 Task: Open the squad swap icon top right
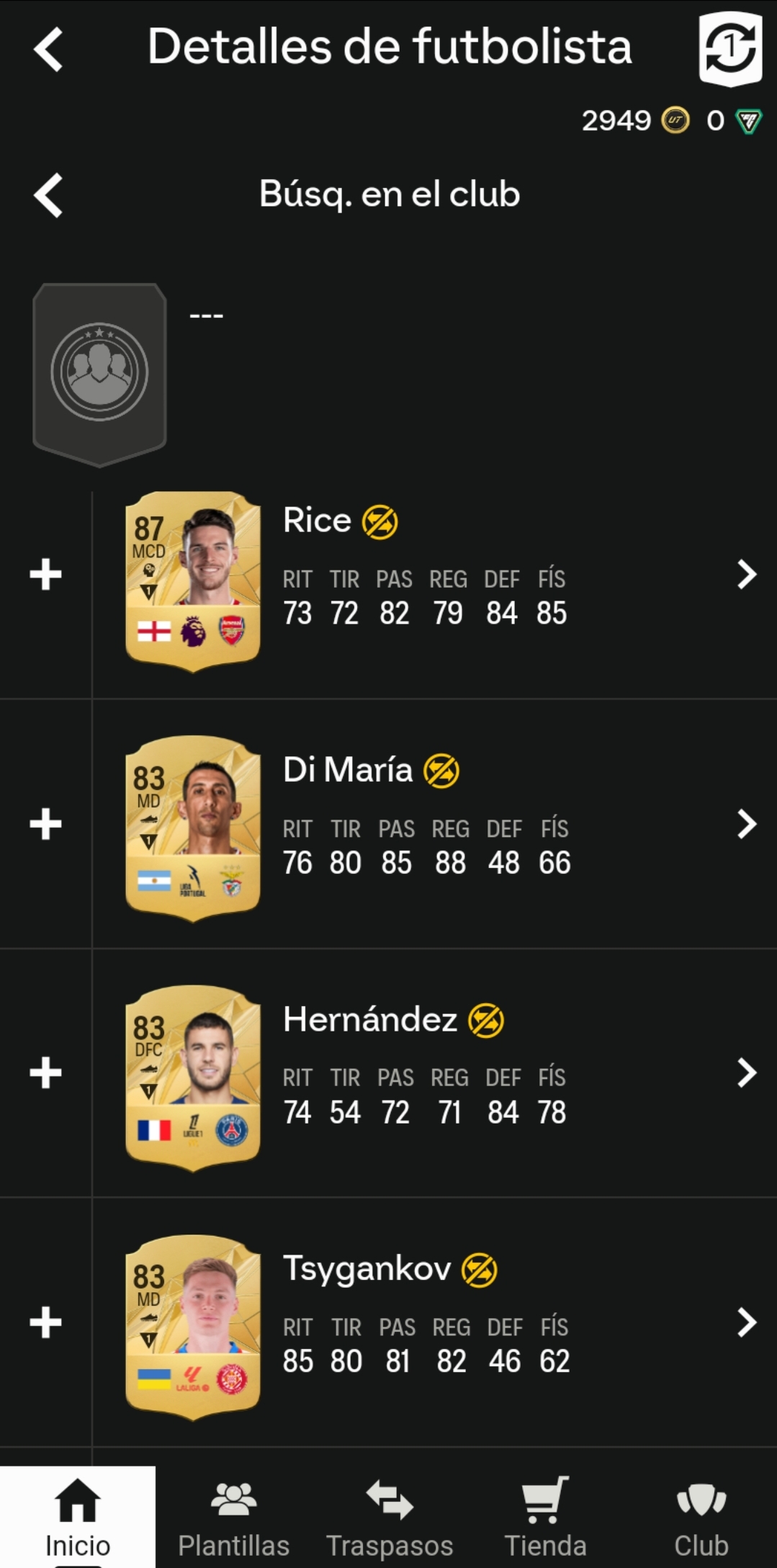pyautogui.click(x=730, y=49)
